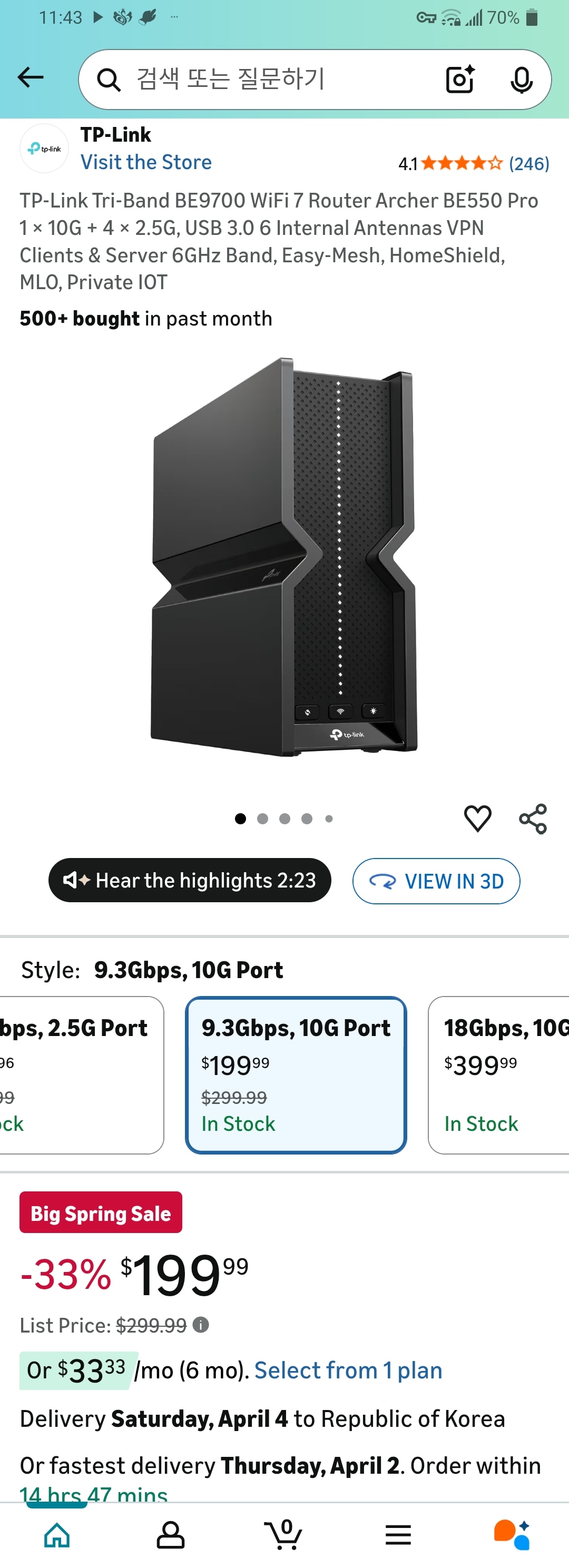
Task: Open the account profile tab
Action: (x=170, y=1534)
